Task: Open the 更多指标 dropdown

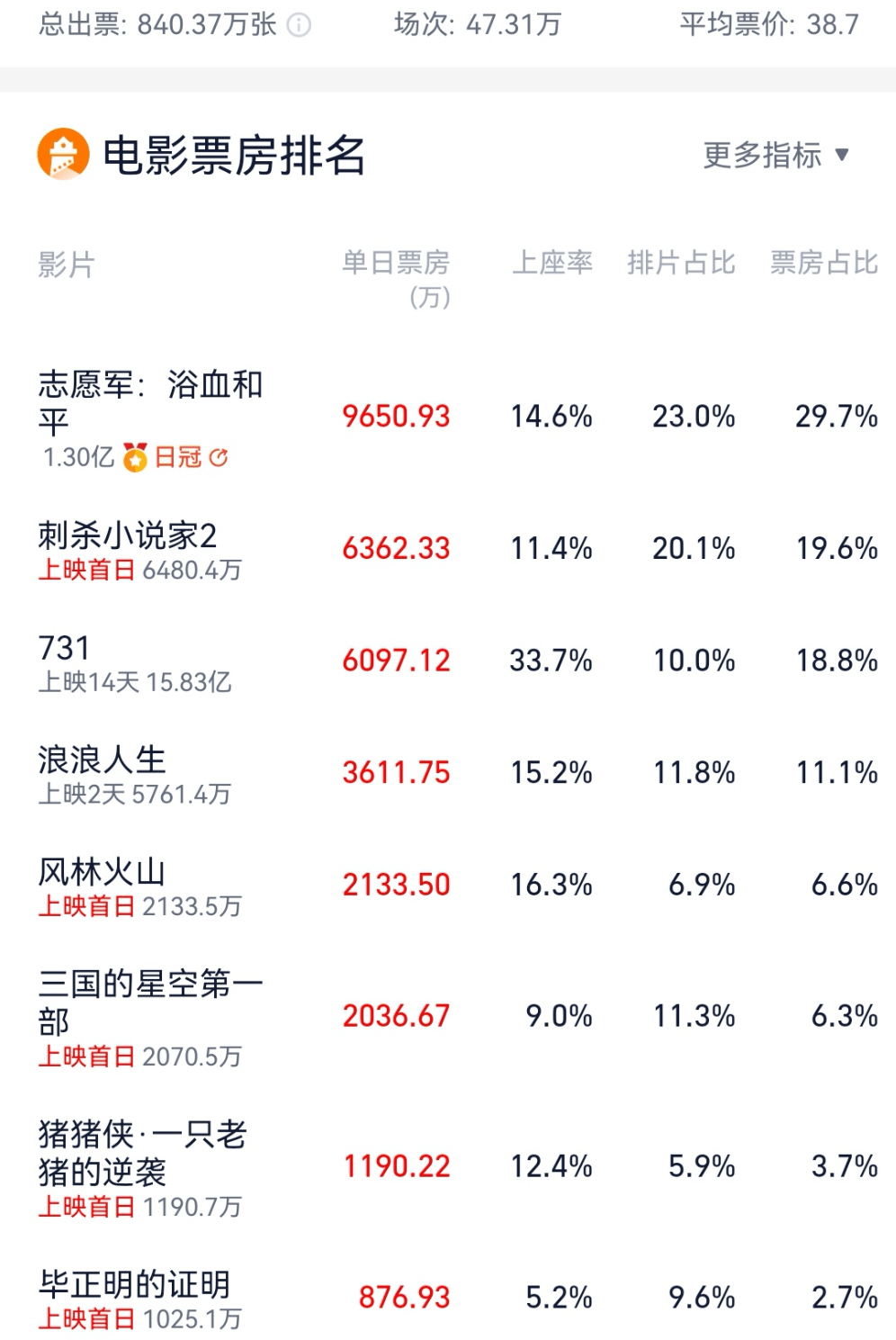Action: click(775, 155)
